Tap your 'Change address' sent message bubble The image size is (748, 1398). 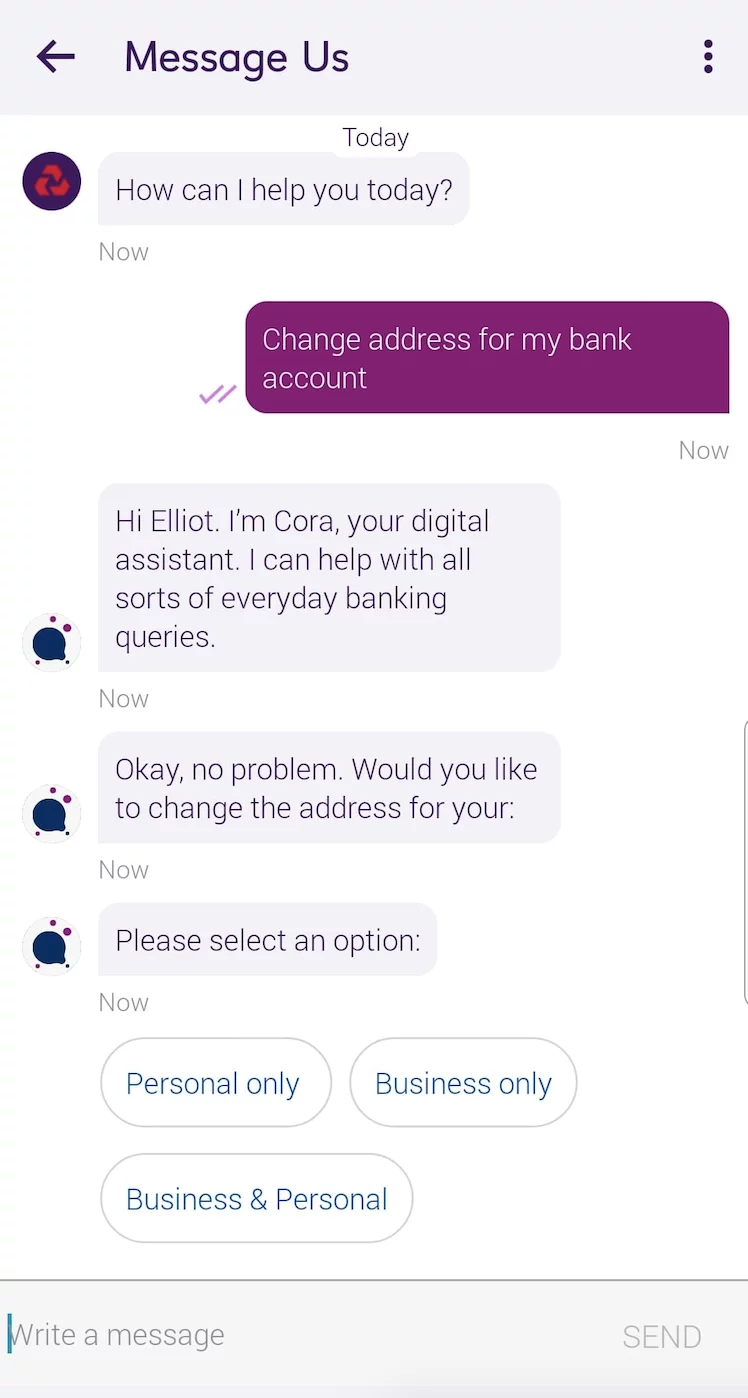(487, 357)
